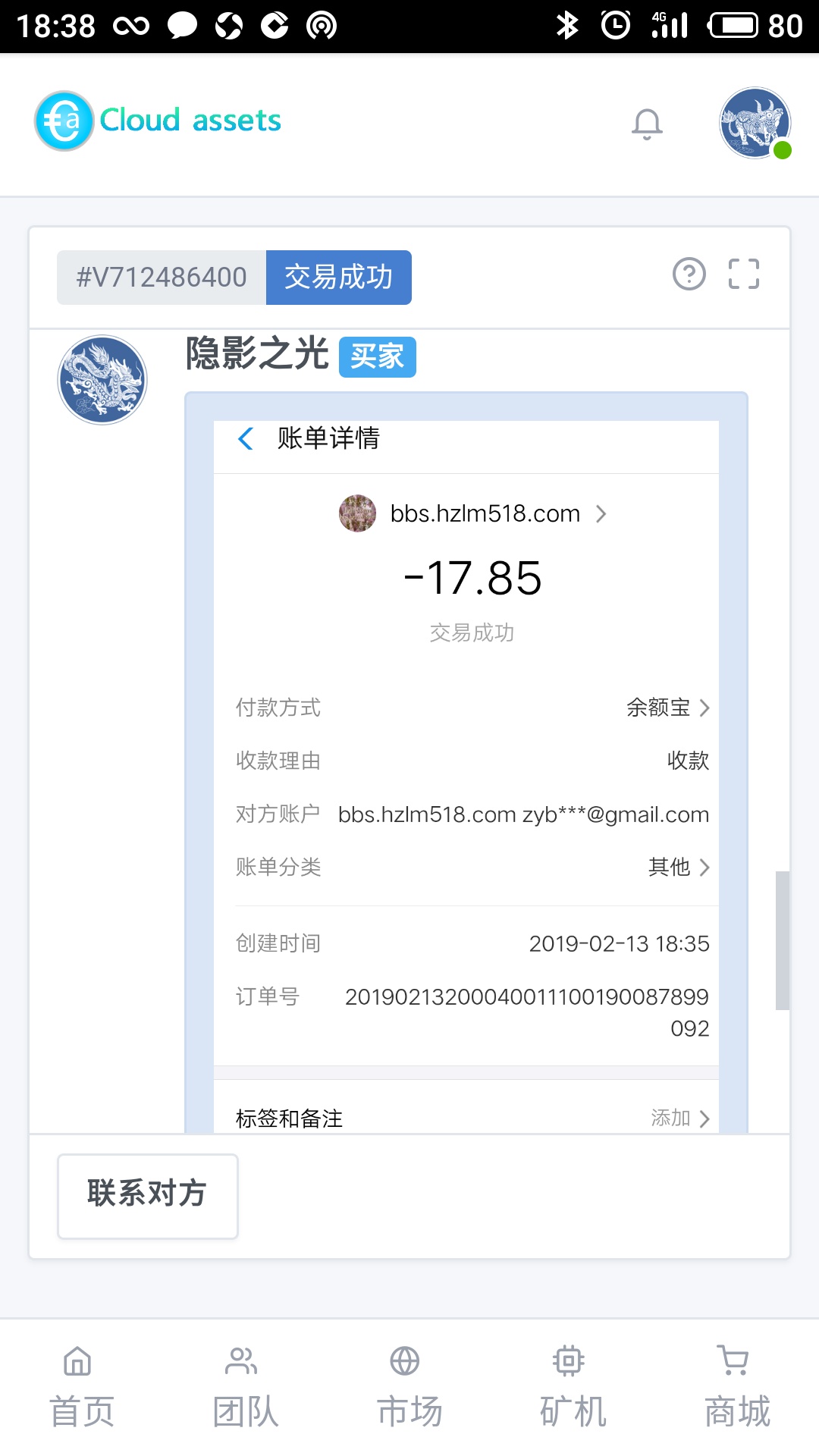Go to the 首页 tab

pos(81,1386)
